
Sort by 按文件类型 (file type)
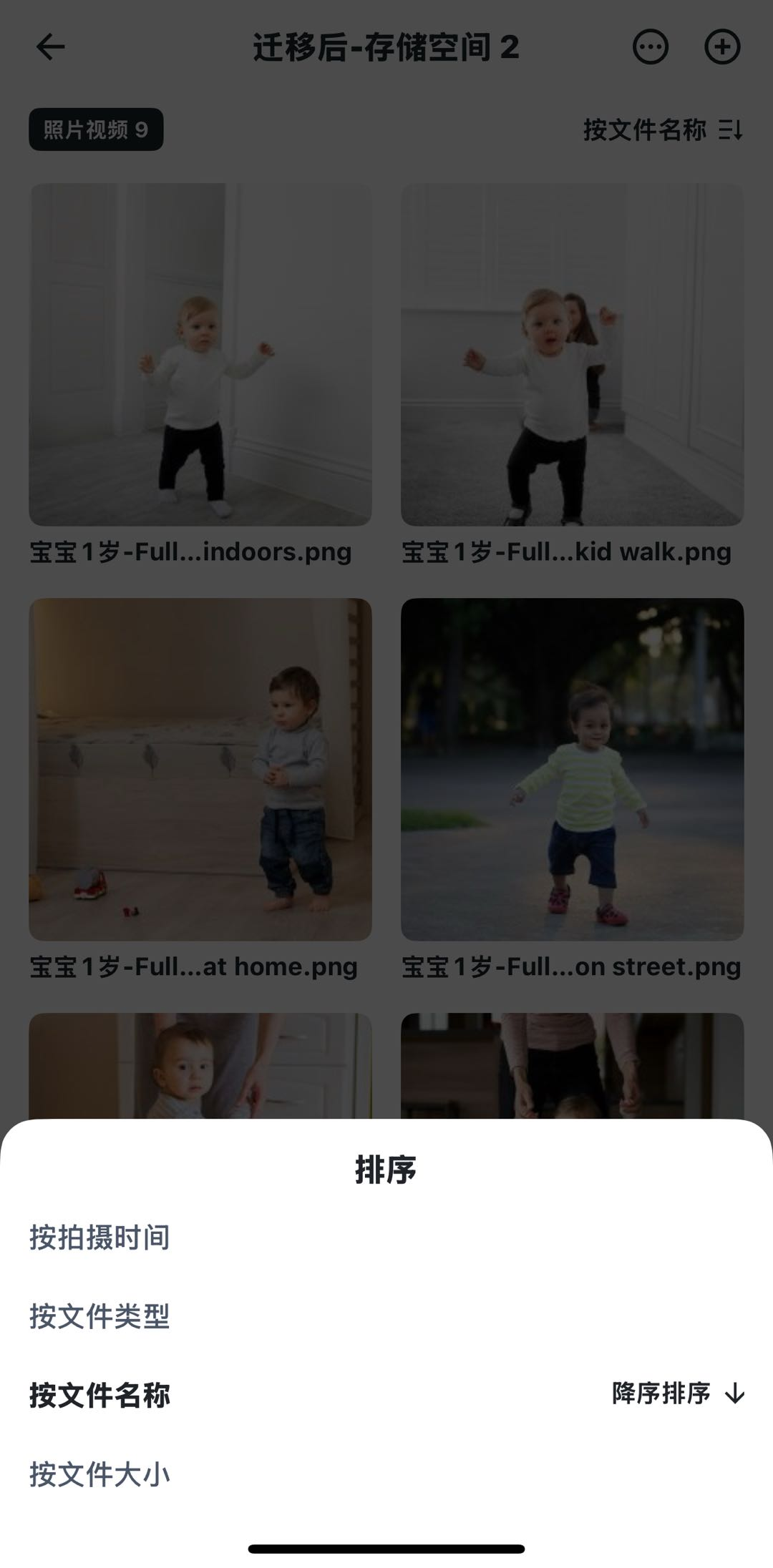(99, 1316)
